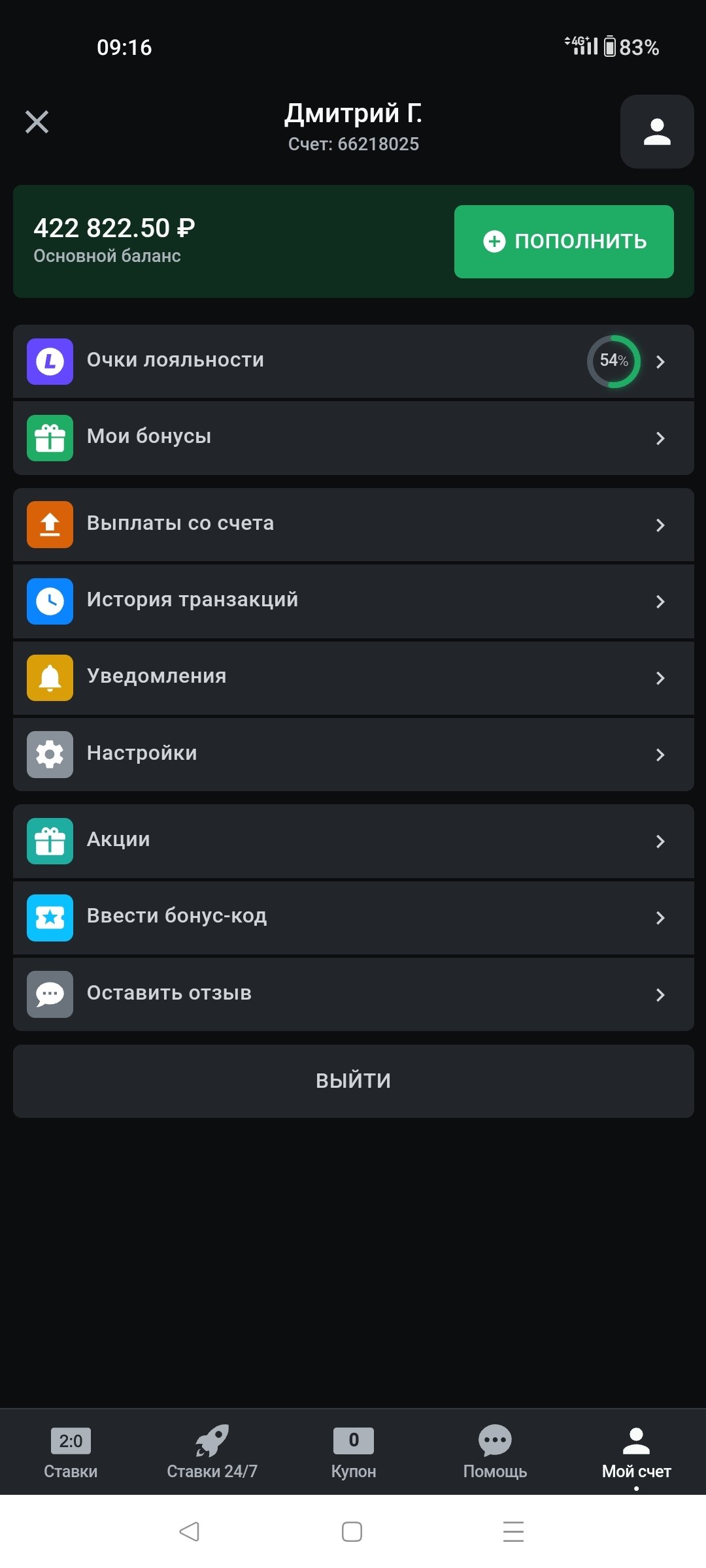Go to the Помощь tab

tap(495, 1452)
